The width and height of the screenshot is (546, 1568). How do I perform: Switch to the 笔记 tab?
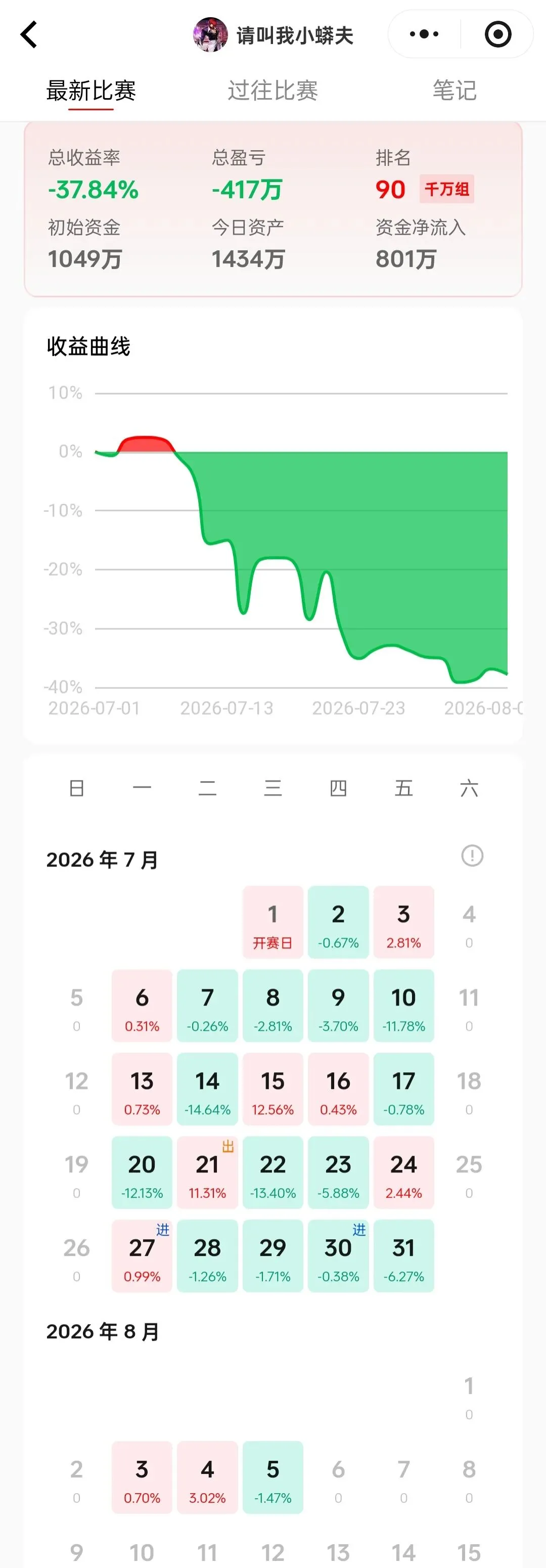point(454,90)
